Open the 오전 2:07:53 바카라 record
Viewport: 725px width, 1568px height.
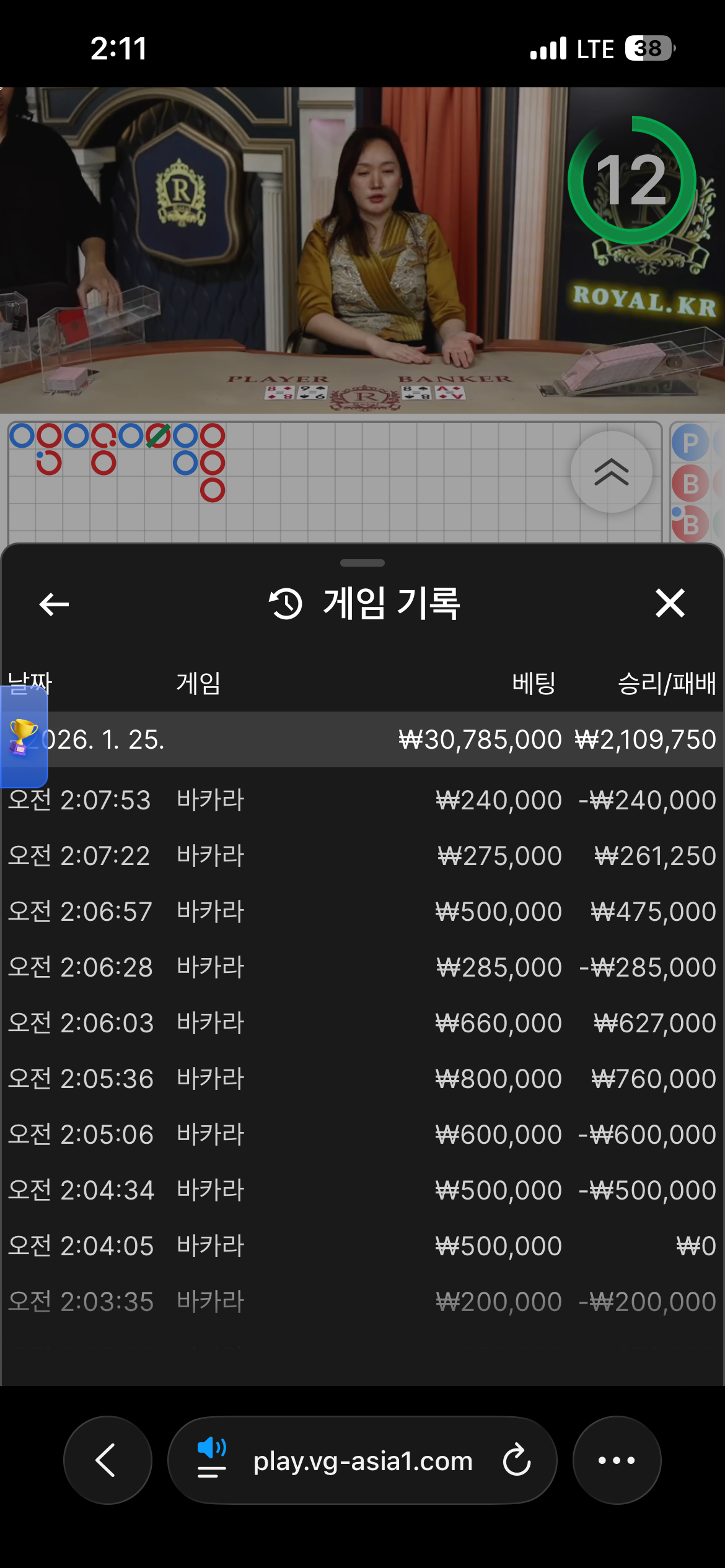[x=362, y=800]
